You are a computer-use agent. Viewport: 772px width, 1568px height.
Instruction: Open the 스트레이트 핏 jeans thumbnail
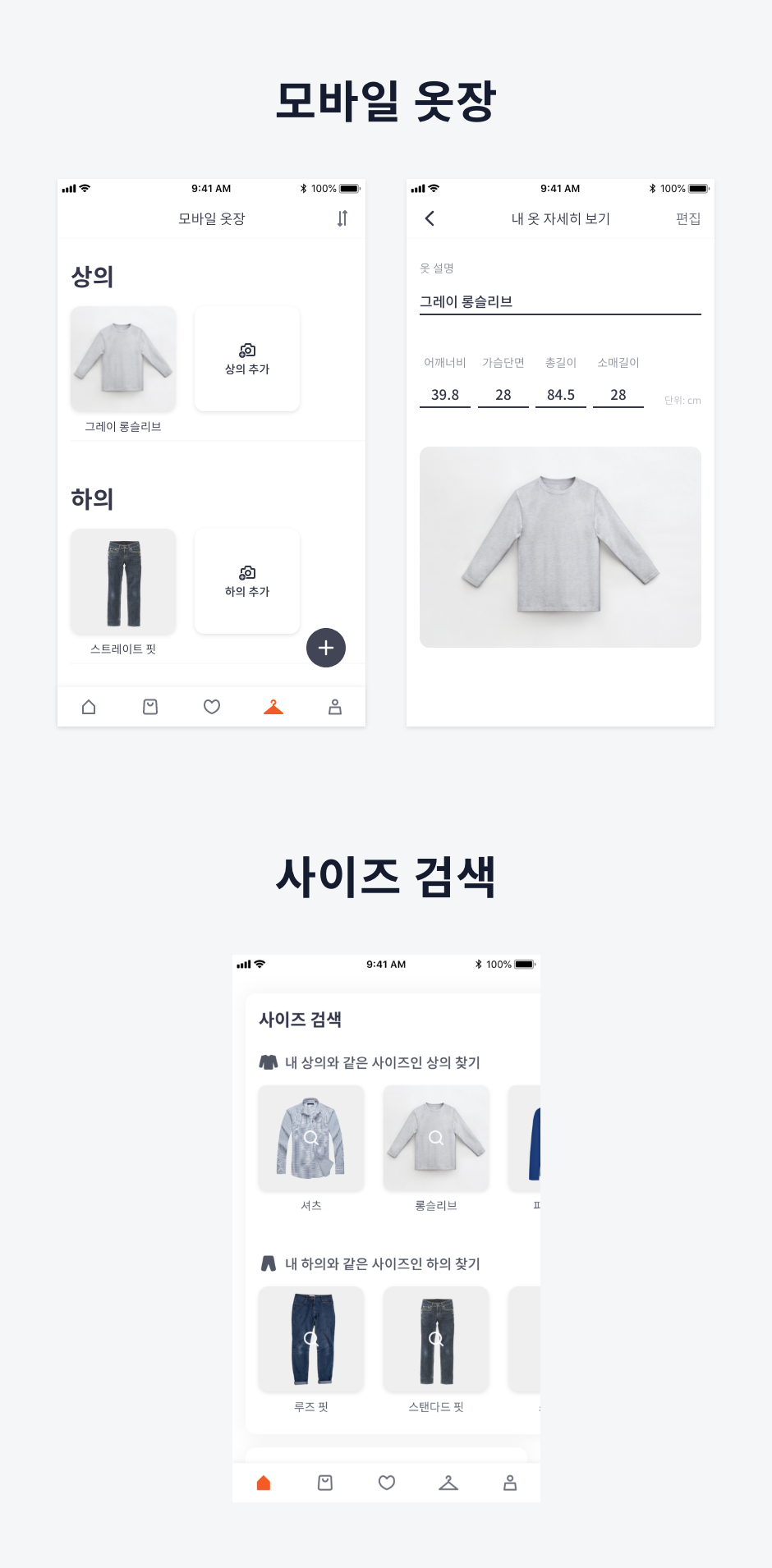click(x=123, y=580)
